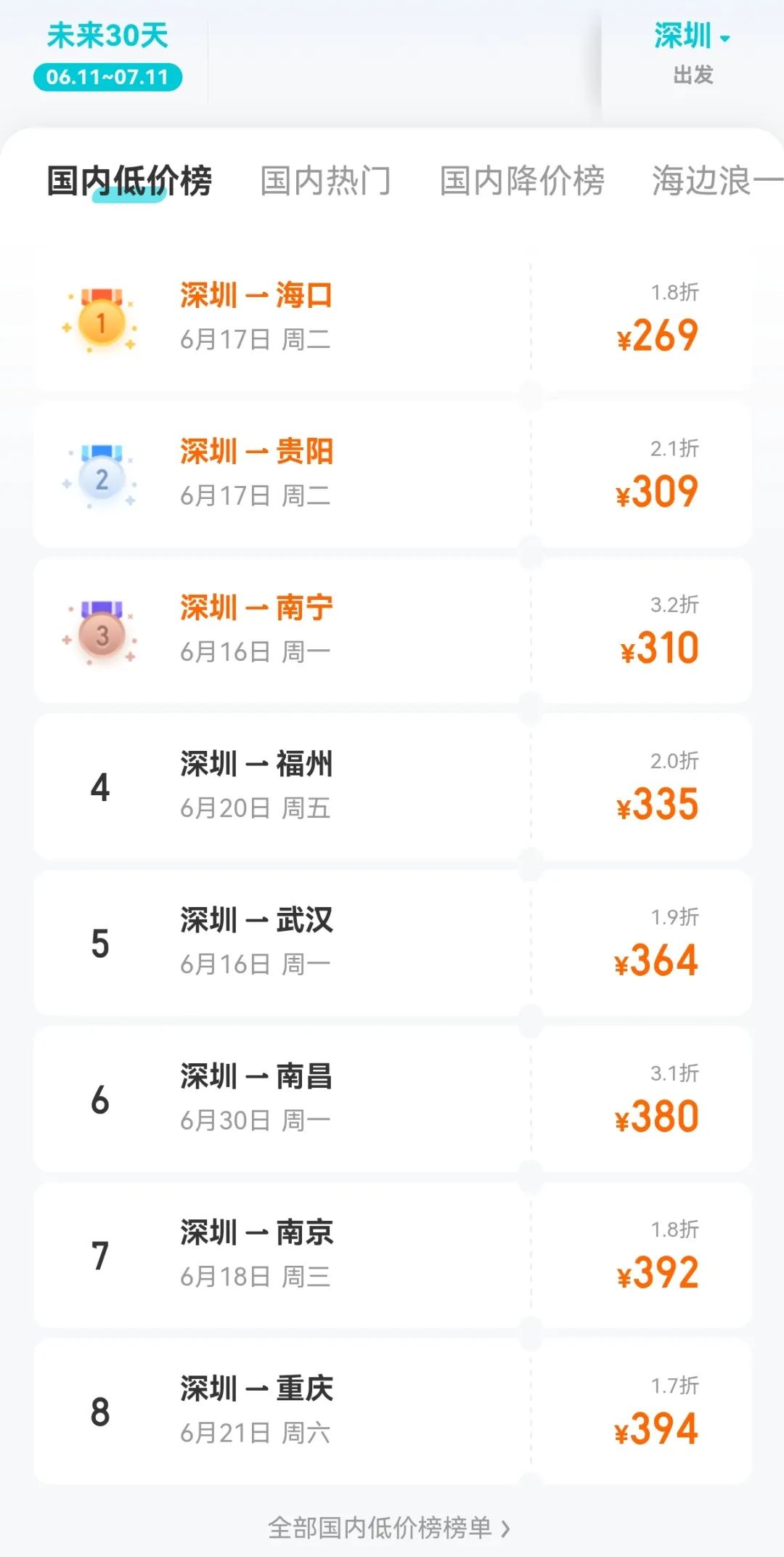Select the 国内低价榜 tab

coord(129,181)
